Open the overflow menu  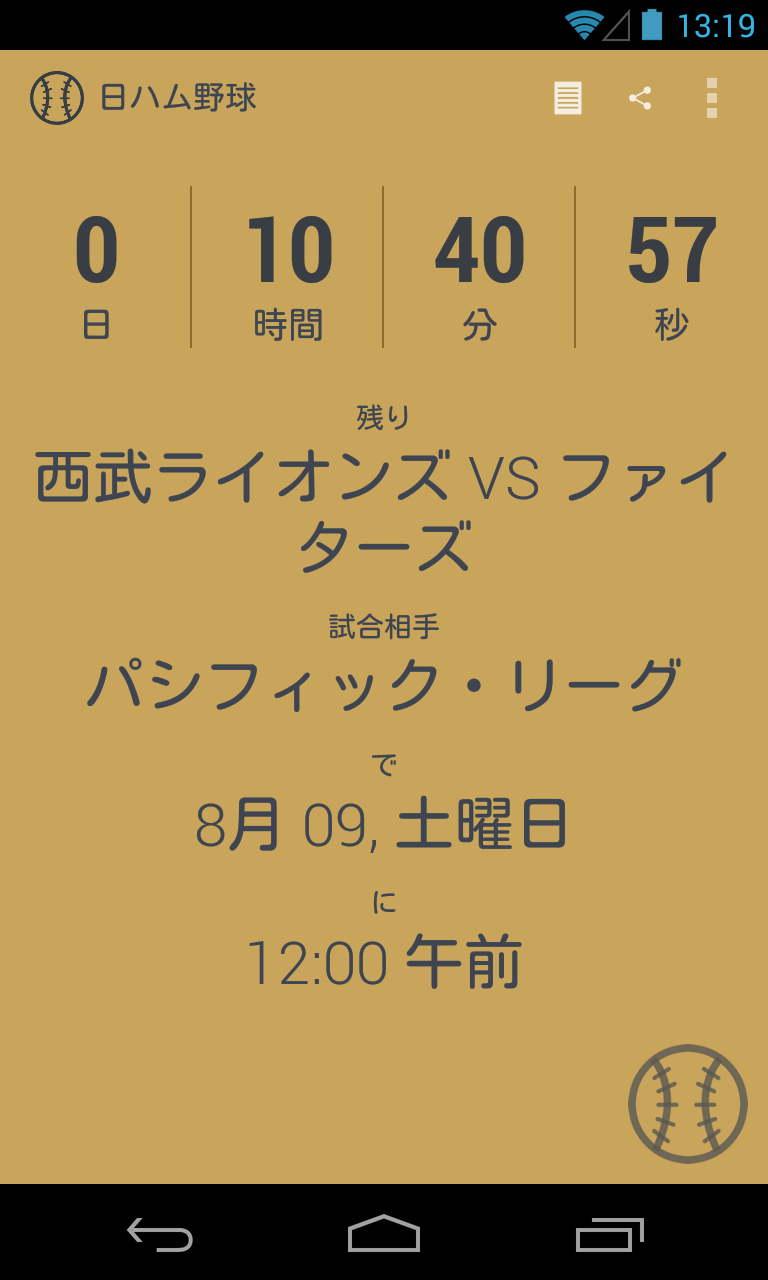coord(711,98)
